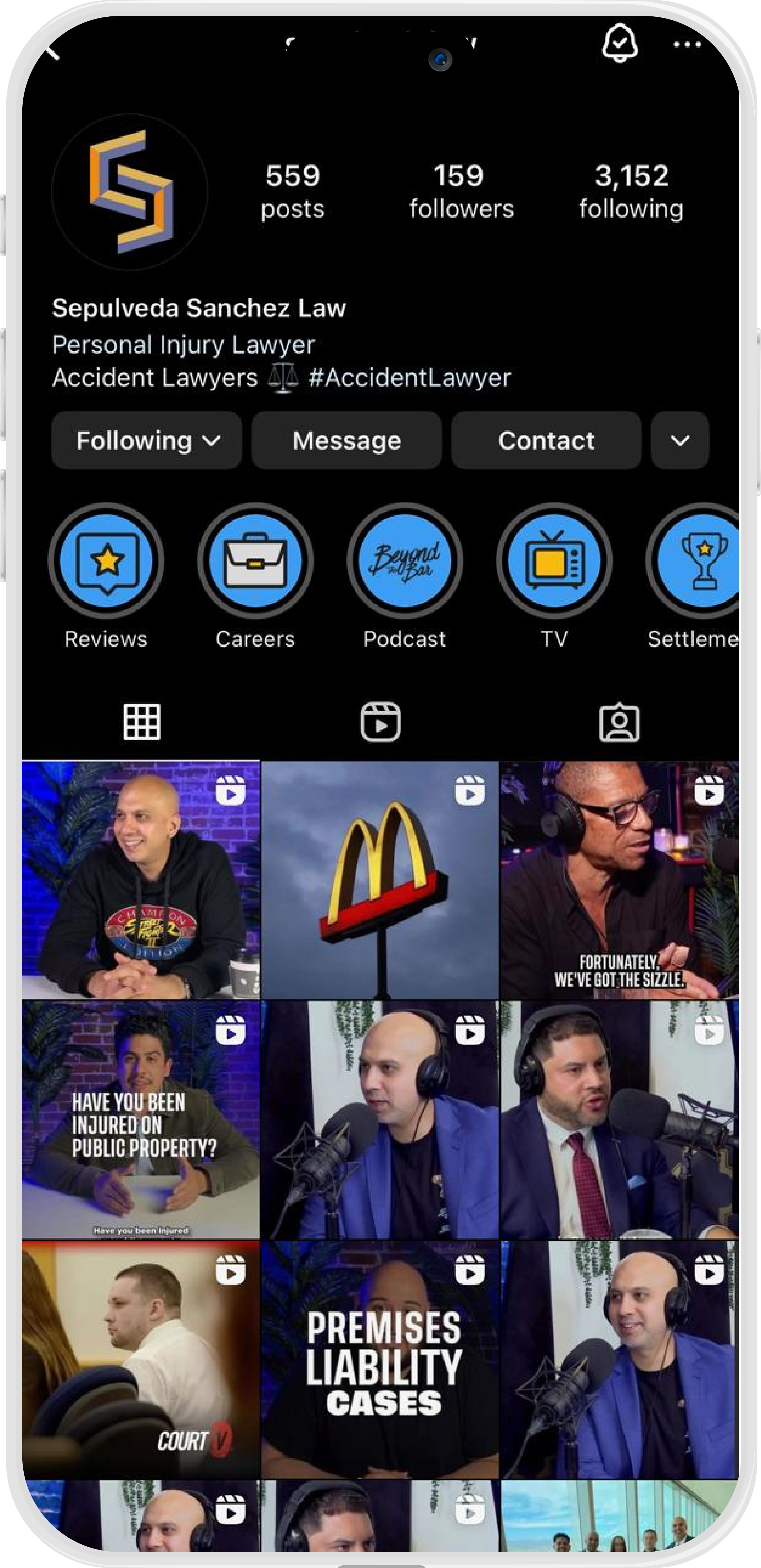The image size is (761, 1568).
Task: Expand suggested accounts chevron next to Contact
Action: point(679,441)
